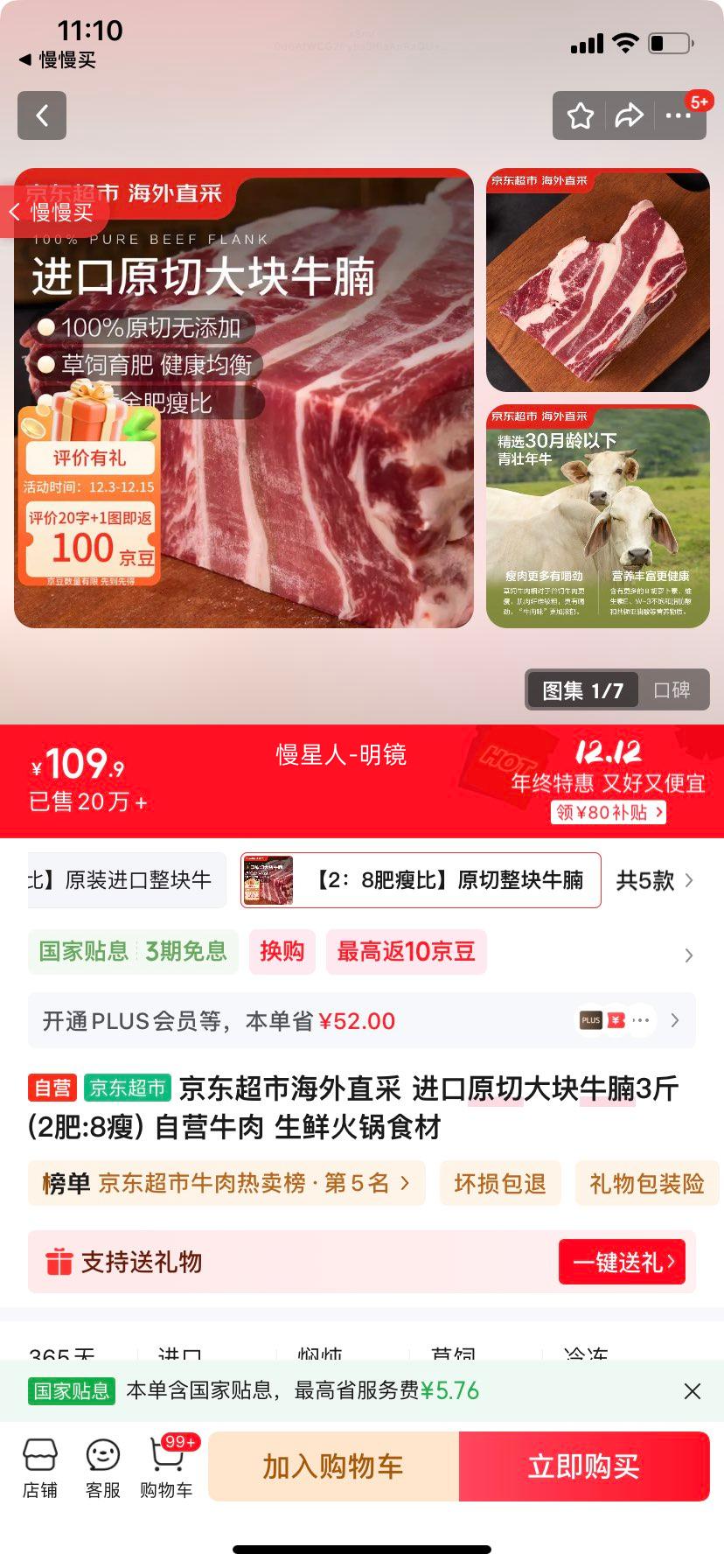Add the item with 加入购物车
This screenshot has width=724, height=1568.
[x=333, y=1466]
